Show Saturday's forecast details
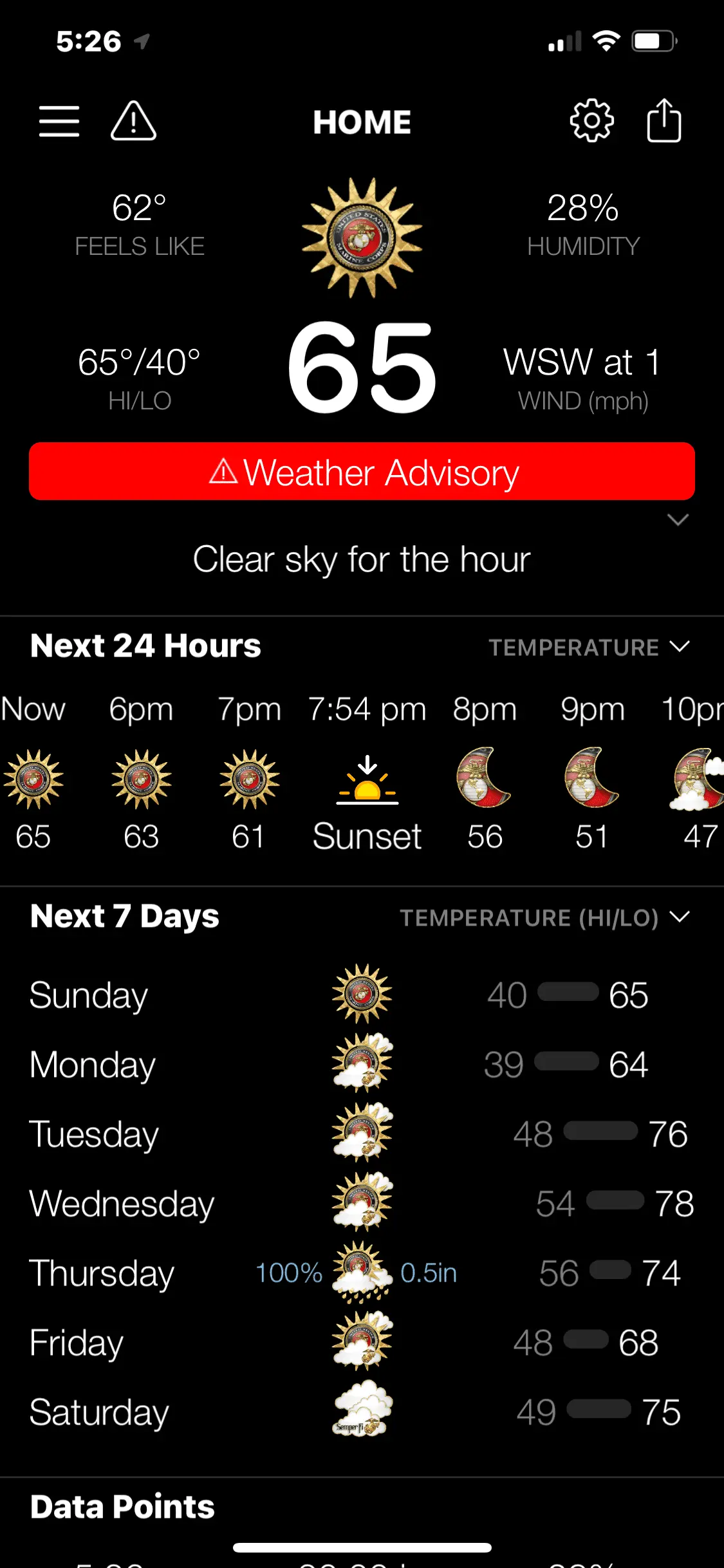The height and width of the screenshot is (1568, 724). tap(362, 1412)
